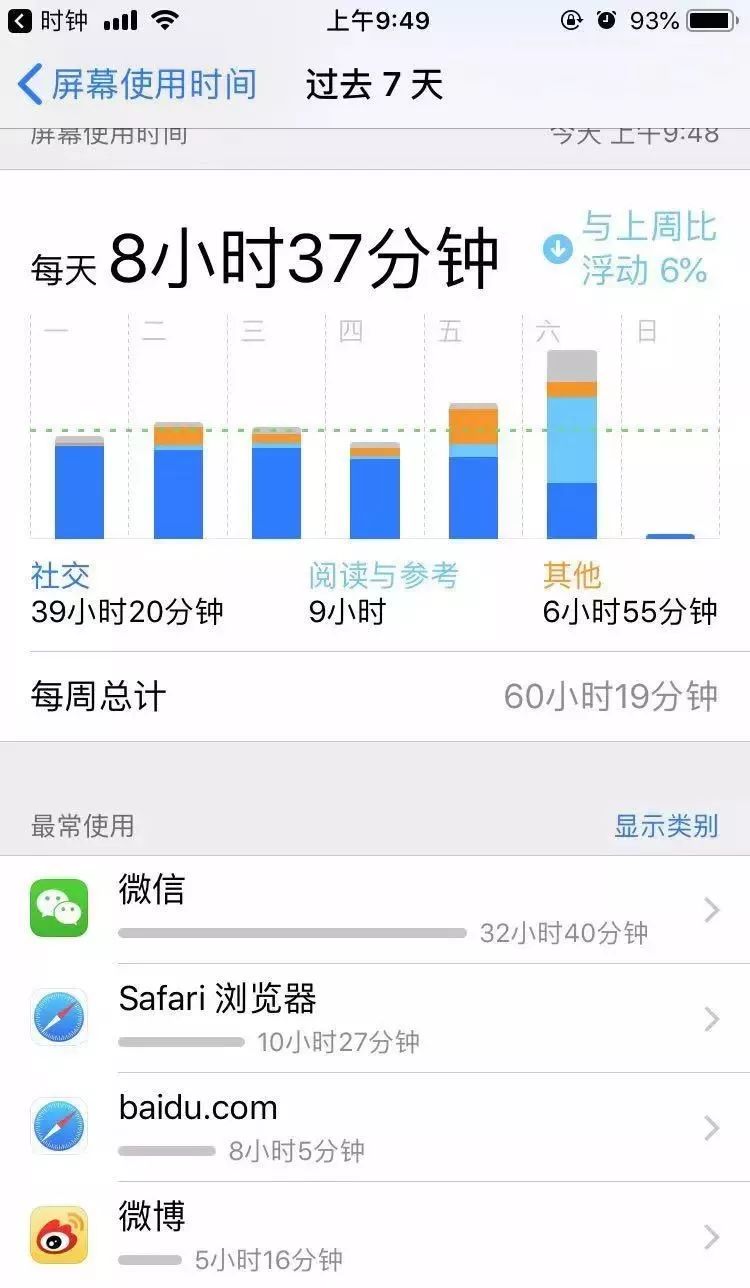Tap the Safari 浏览器 app icon

click(x=58, y=1017)
